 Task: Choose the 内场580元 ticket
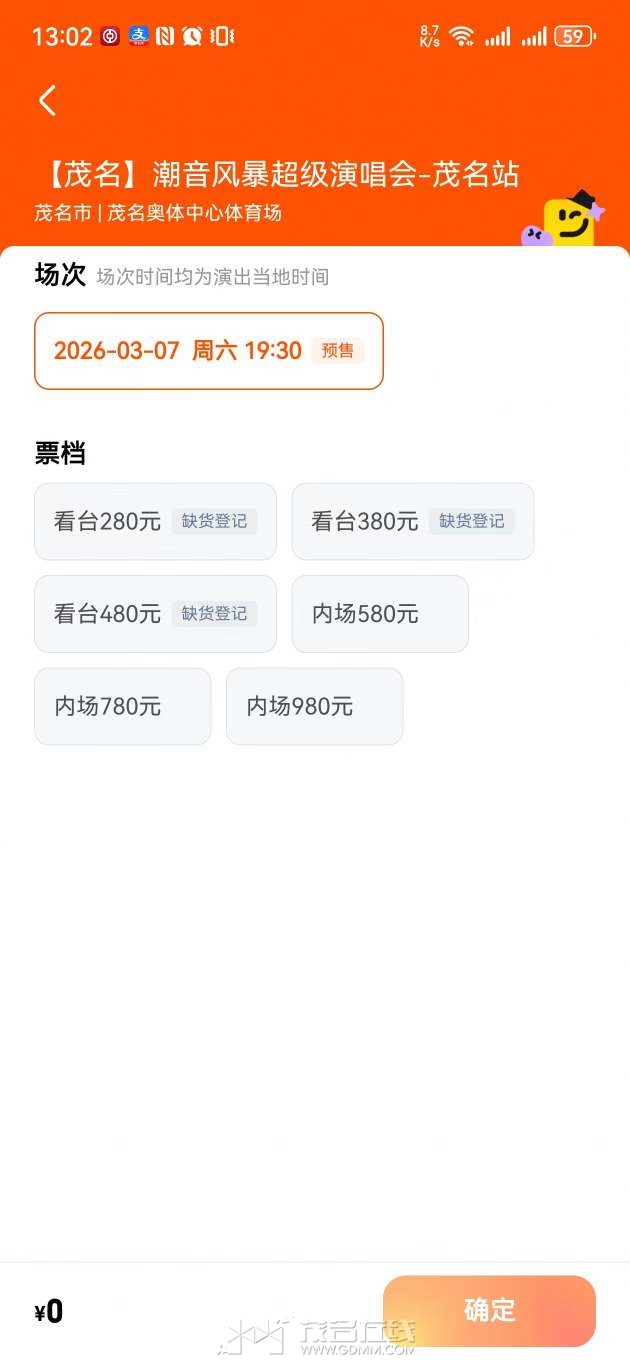380,614
